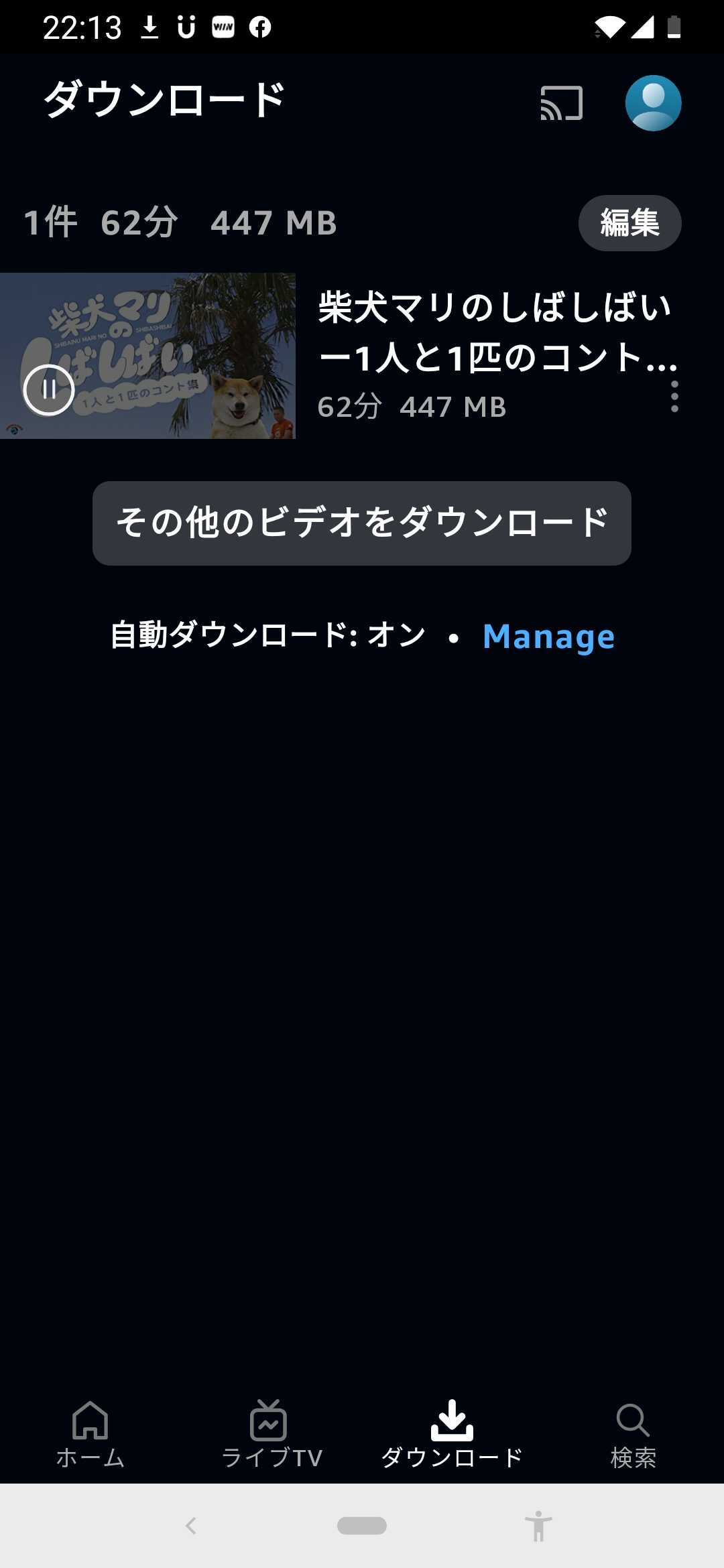Open the accessibility shortcut button
The image size is (724, 1568).
click(x=538, y=1527)
